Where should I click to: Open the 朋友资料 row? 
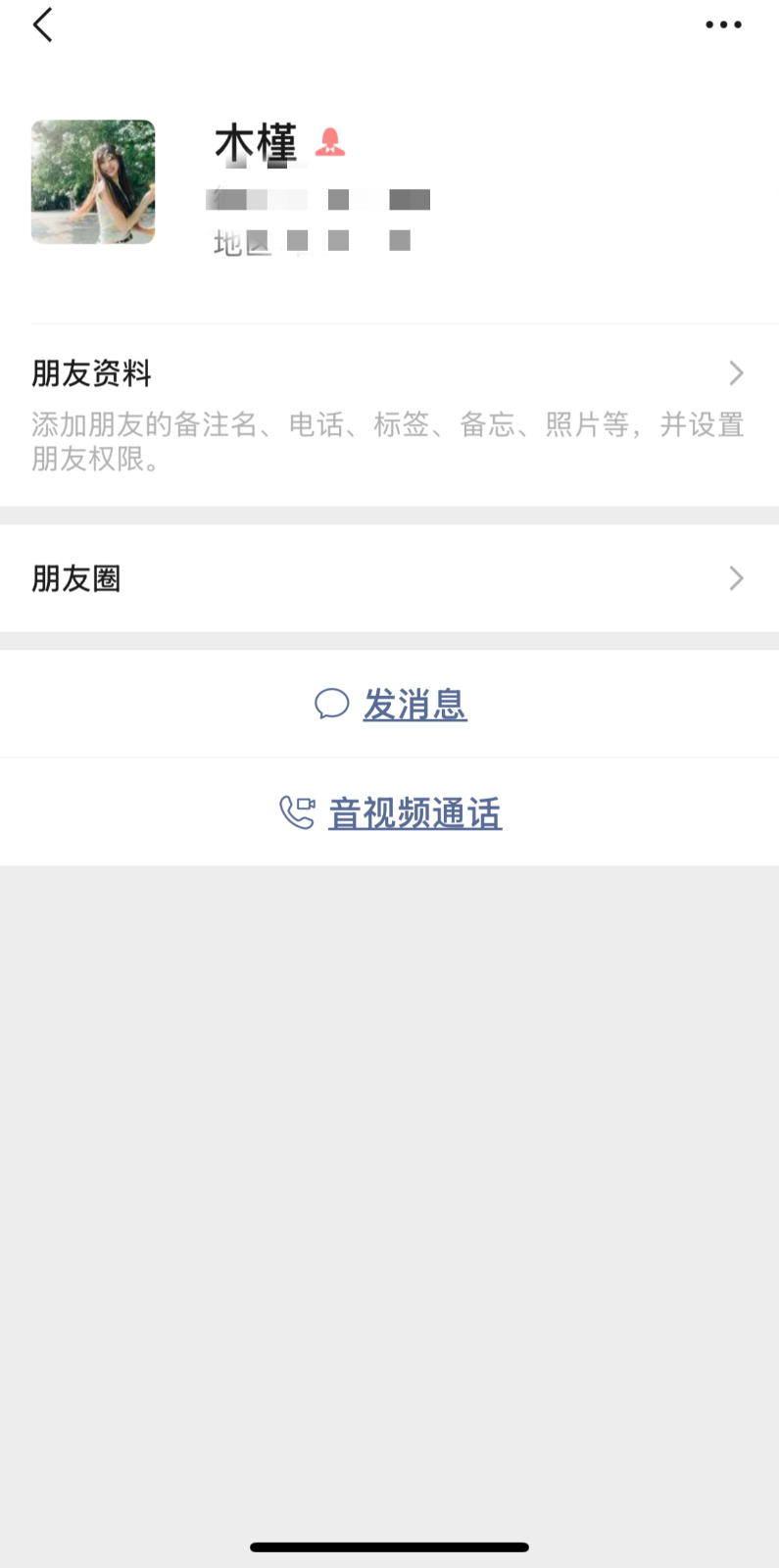click(389, 414)
